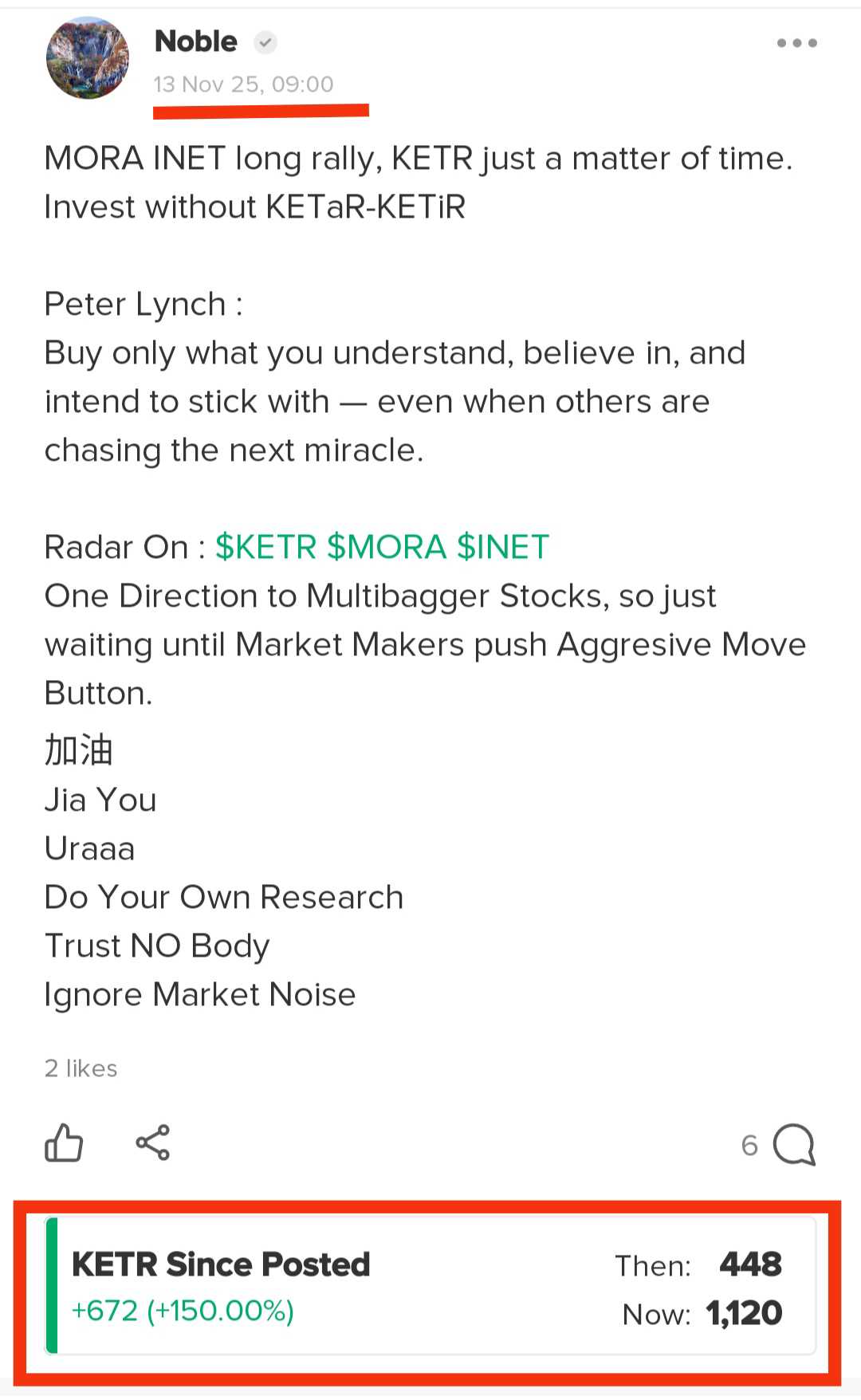Open Noble's profile picture

click(x=88, y=58)
